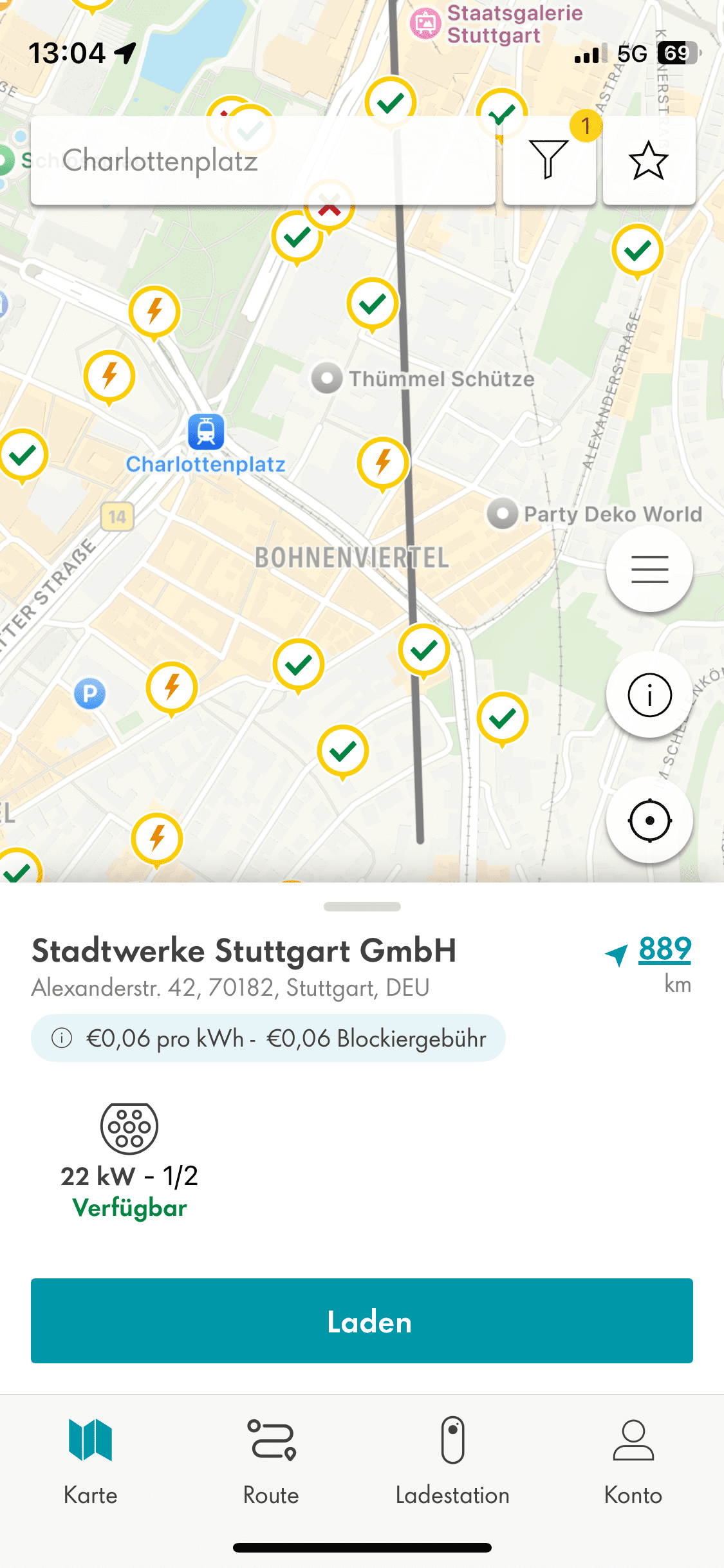Open navigation via 889 km link
Image resolution: width=724 pixels, height=1568 pixels.
point(664,949)
